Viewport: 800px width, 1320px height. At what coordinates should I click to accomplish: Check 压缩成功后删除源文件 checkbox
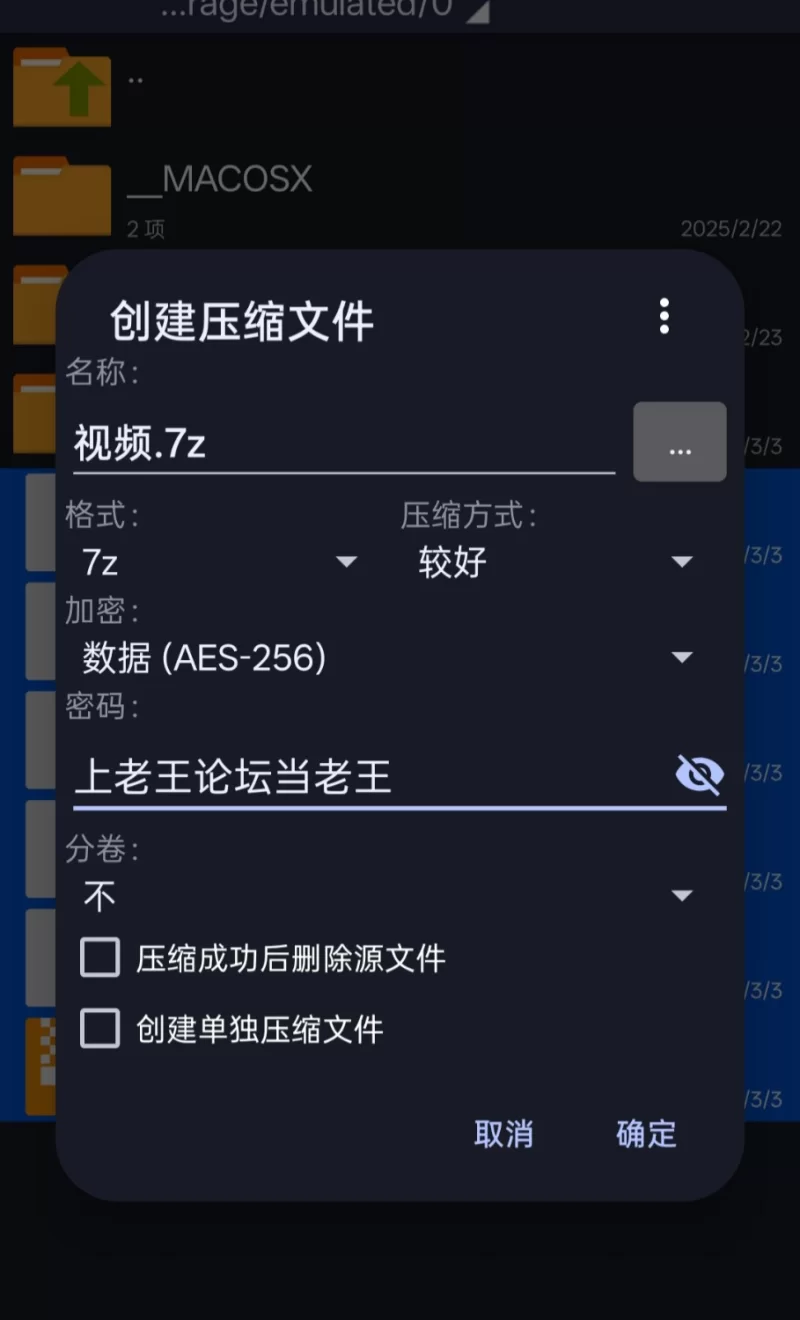click(x=100, y=958)
